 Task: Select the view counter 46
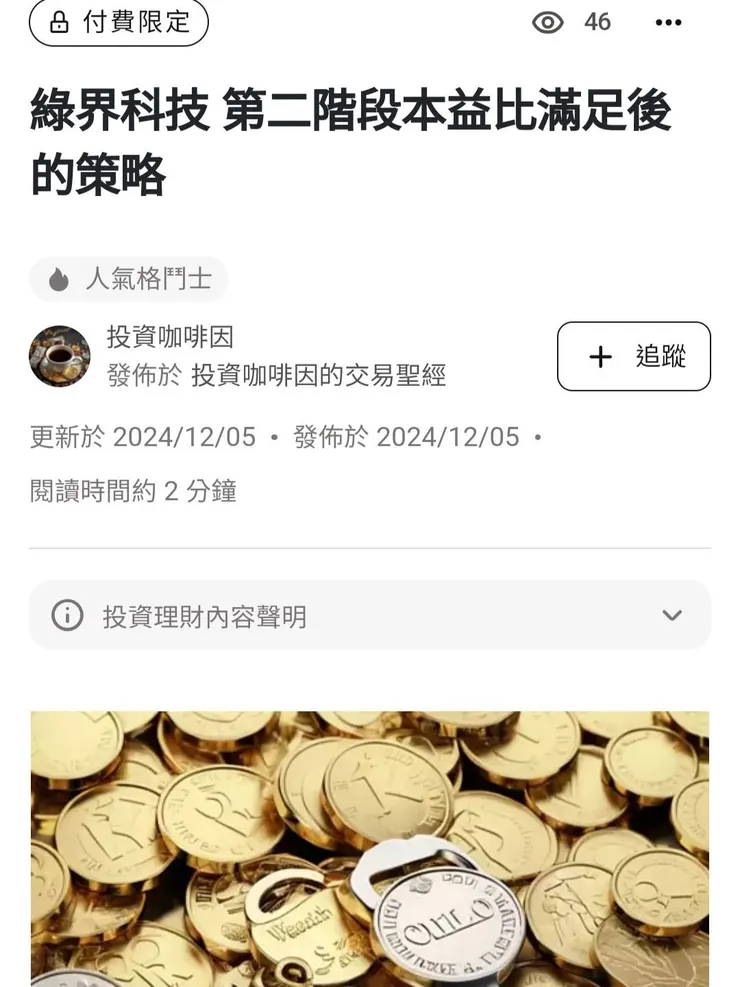point(597,22)
